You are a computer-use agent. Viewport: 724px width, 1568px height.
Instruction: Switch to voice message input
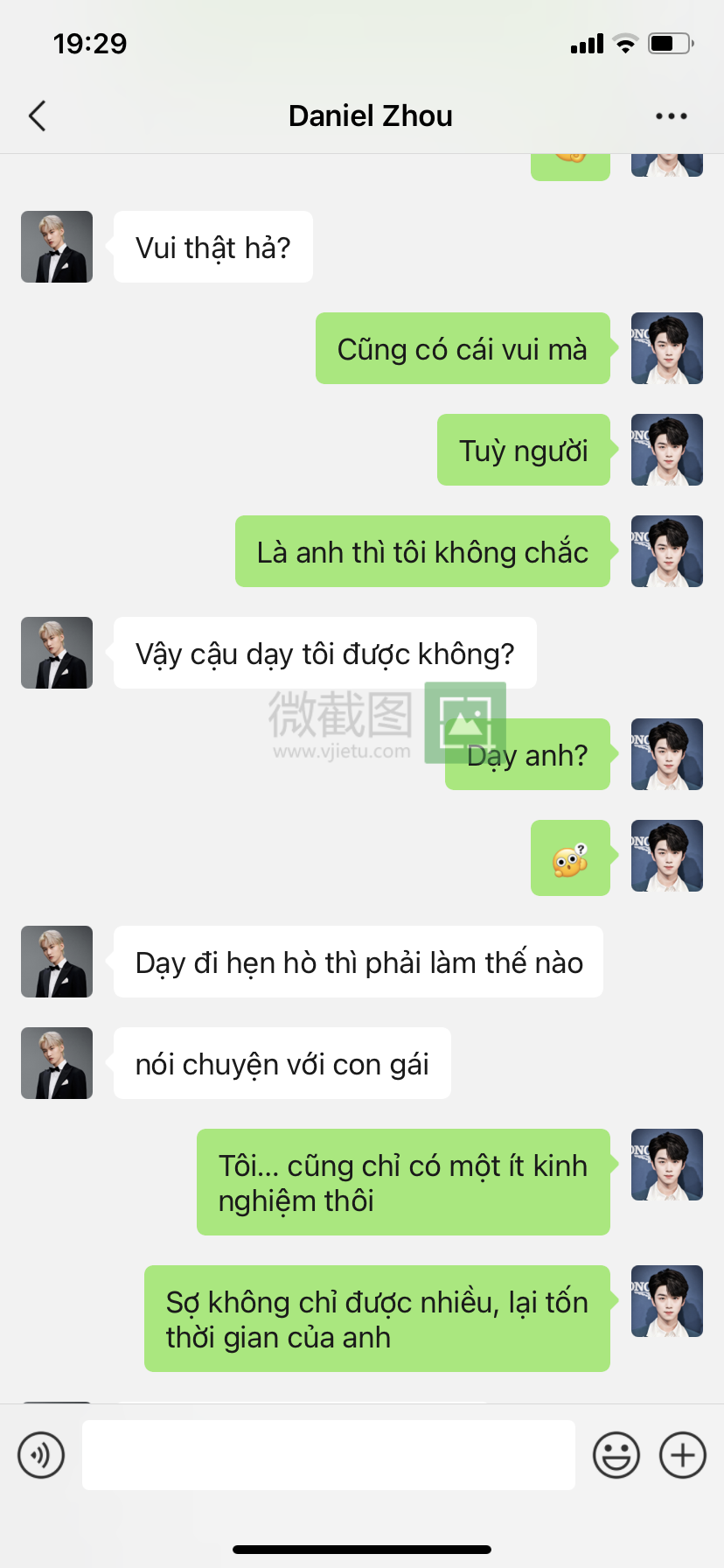point(41,1455)
